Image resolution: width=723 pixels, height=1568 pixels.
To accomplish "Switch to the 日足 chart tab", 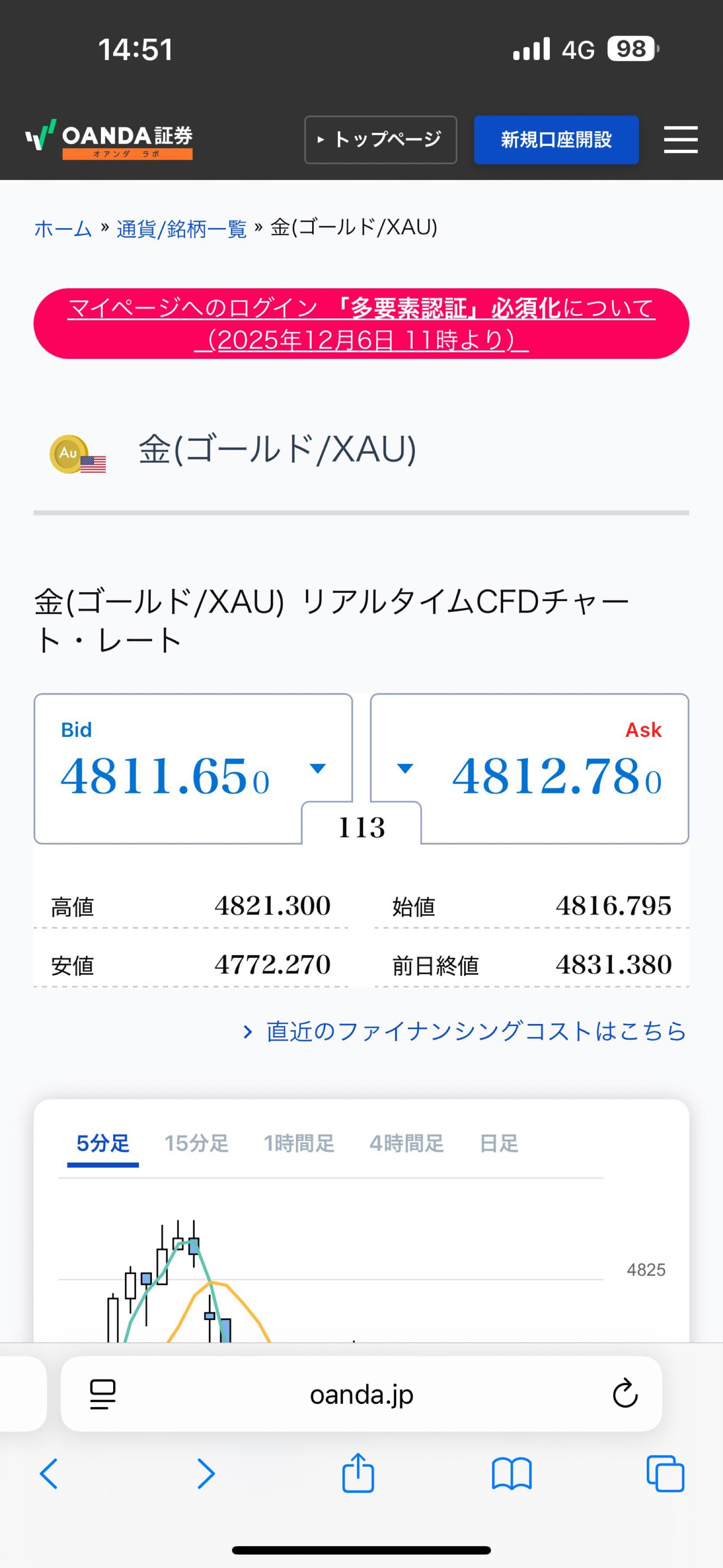I will point(498,1143).
